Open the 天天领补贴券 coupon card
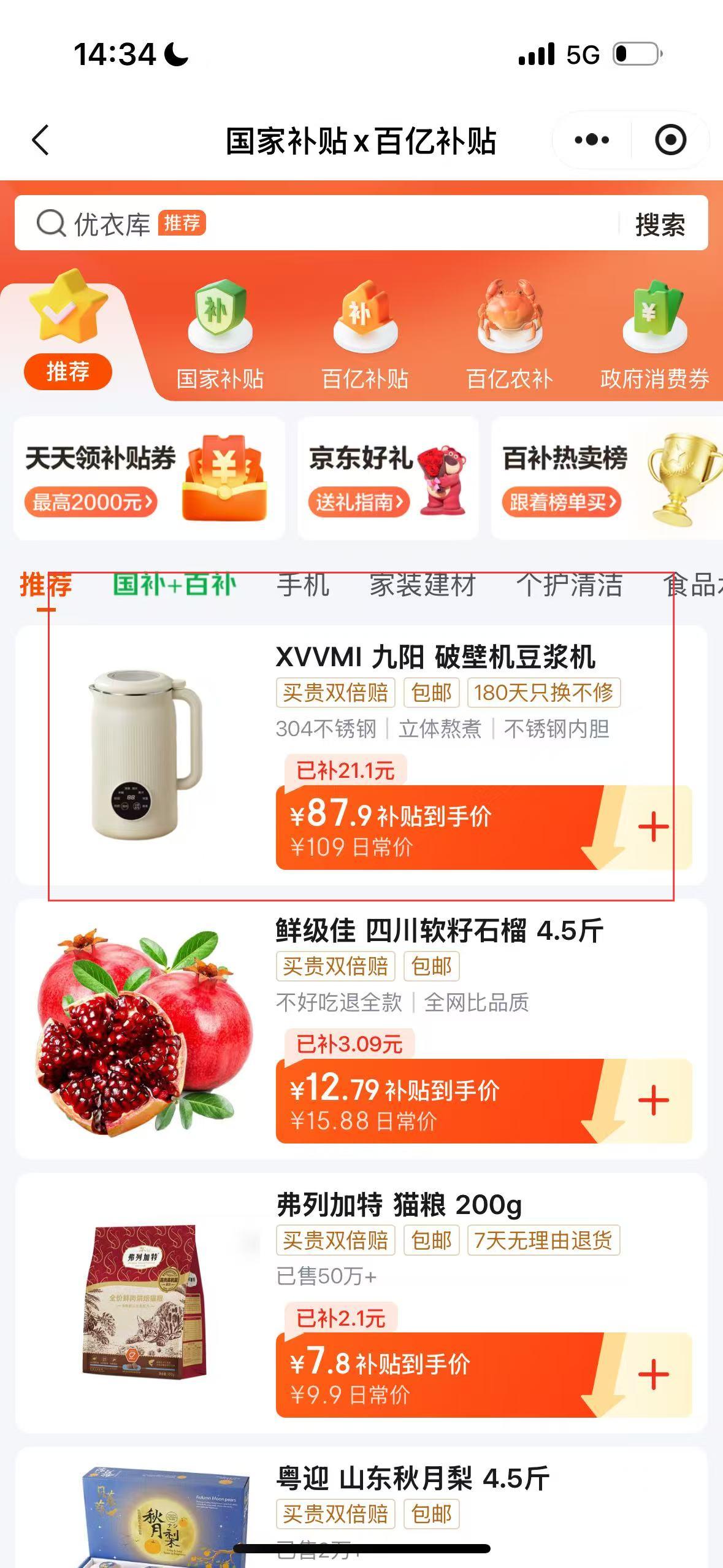The image size is (723, 1568). click(149, 478)
